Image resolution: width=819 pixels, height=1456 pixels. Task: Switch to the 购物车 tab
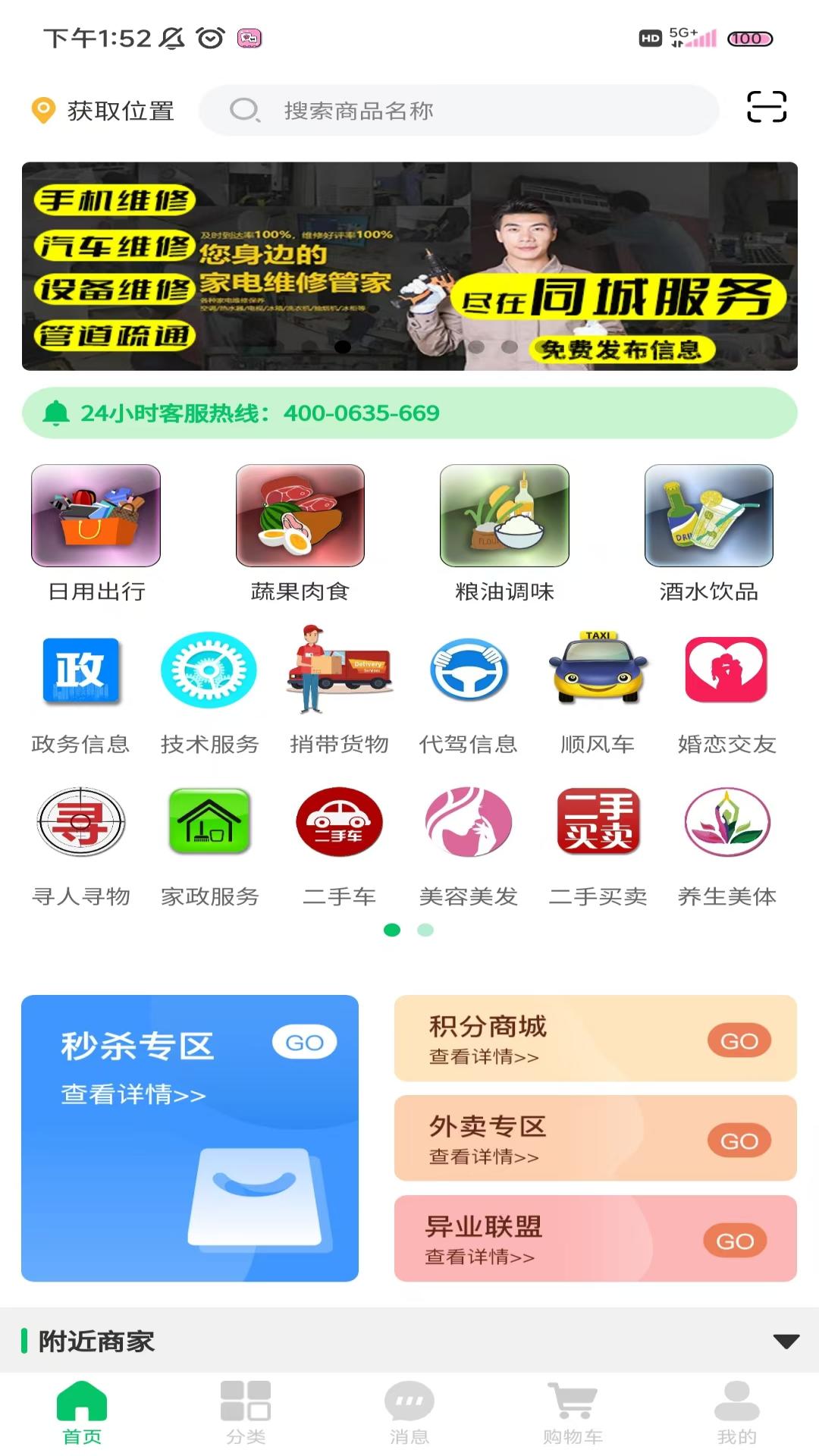[x=573, y=1412]
